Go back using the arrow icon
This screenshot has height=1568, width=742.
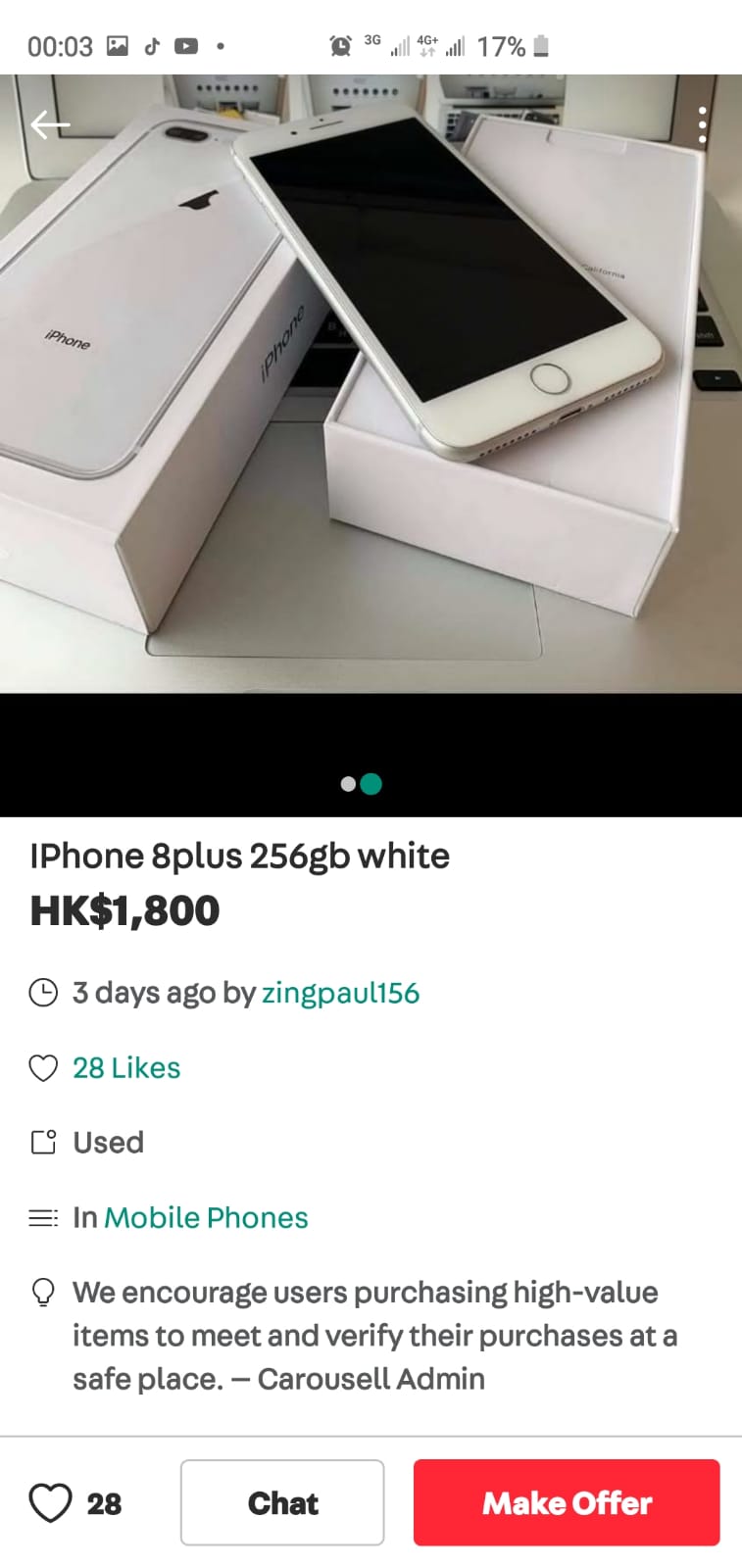(x=50, y=124)
